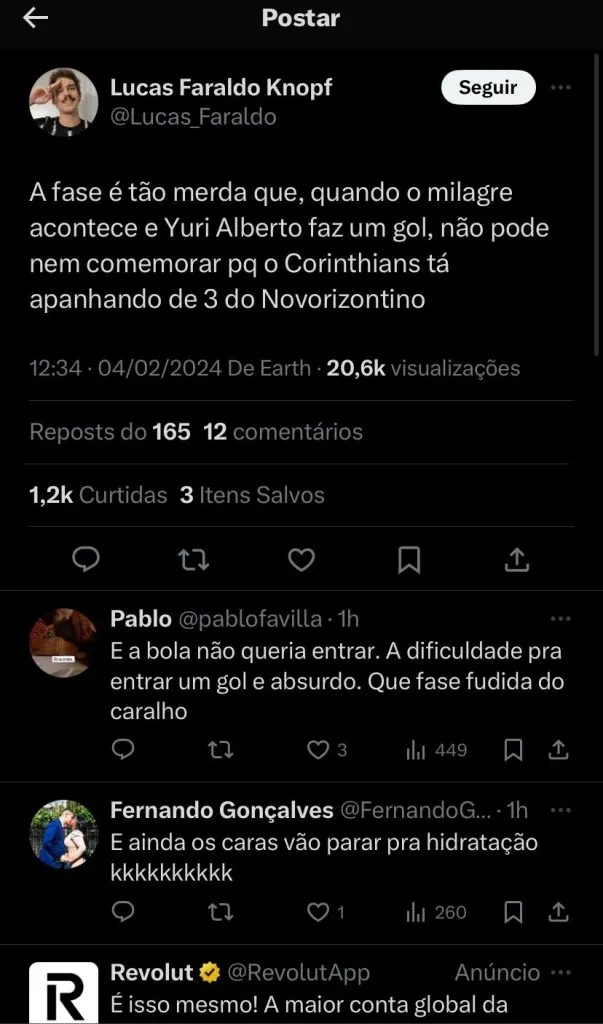Follow Lucas Faraldo Knopf with Seguir
603x1024 pixels.
coord(488,87)
